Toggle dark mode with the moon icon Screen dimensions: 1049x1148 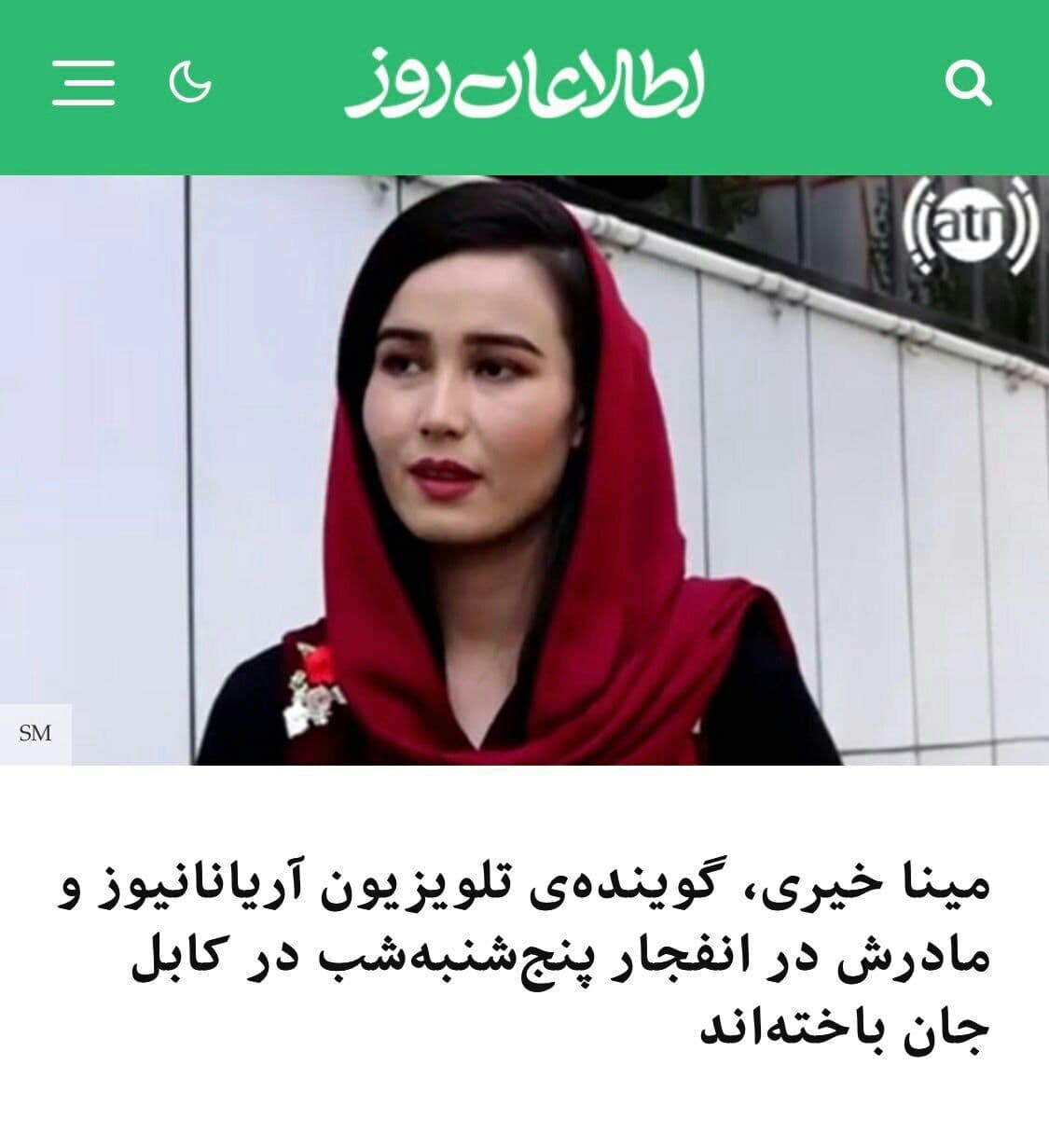click(190, 82)
